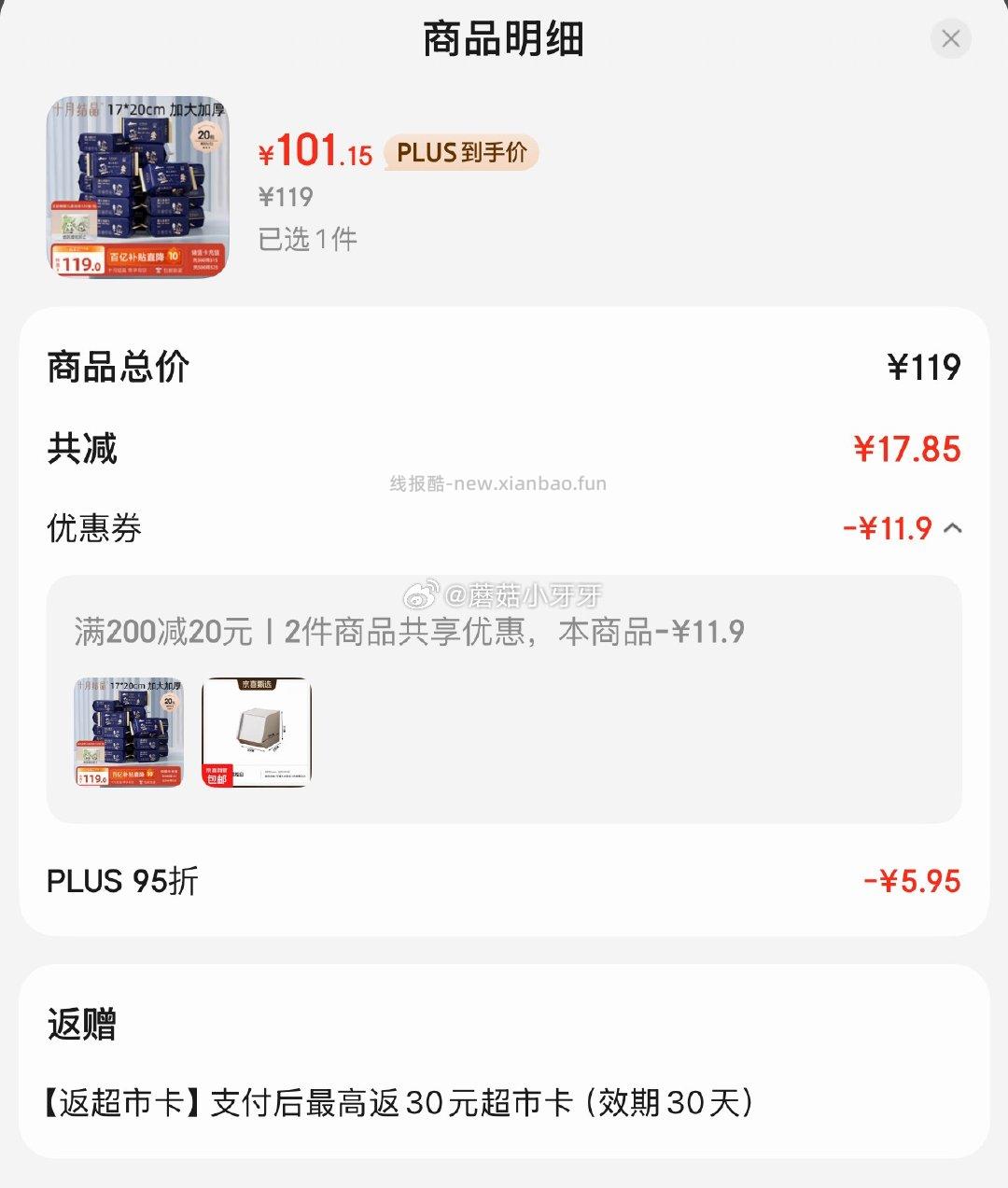Click the 20片 circular badge on thumbnail
This screenshot has height=1188, width=1008.
click(204, 136)
